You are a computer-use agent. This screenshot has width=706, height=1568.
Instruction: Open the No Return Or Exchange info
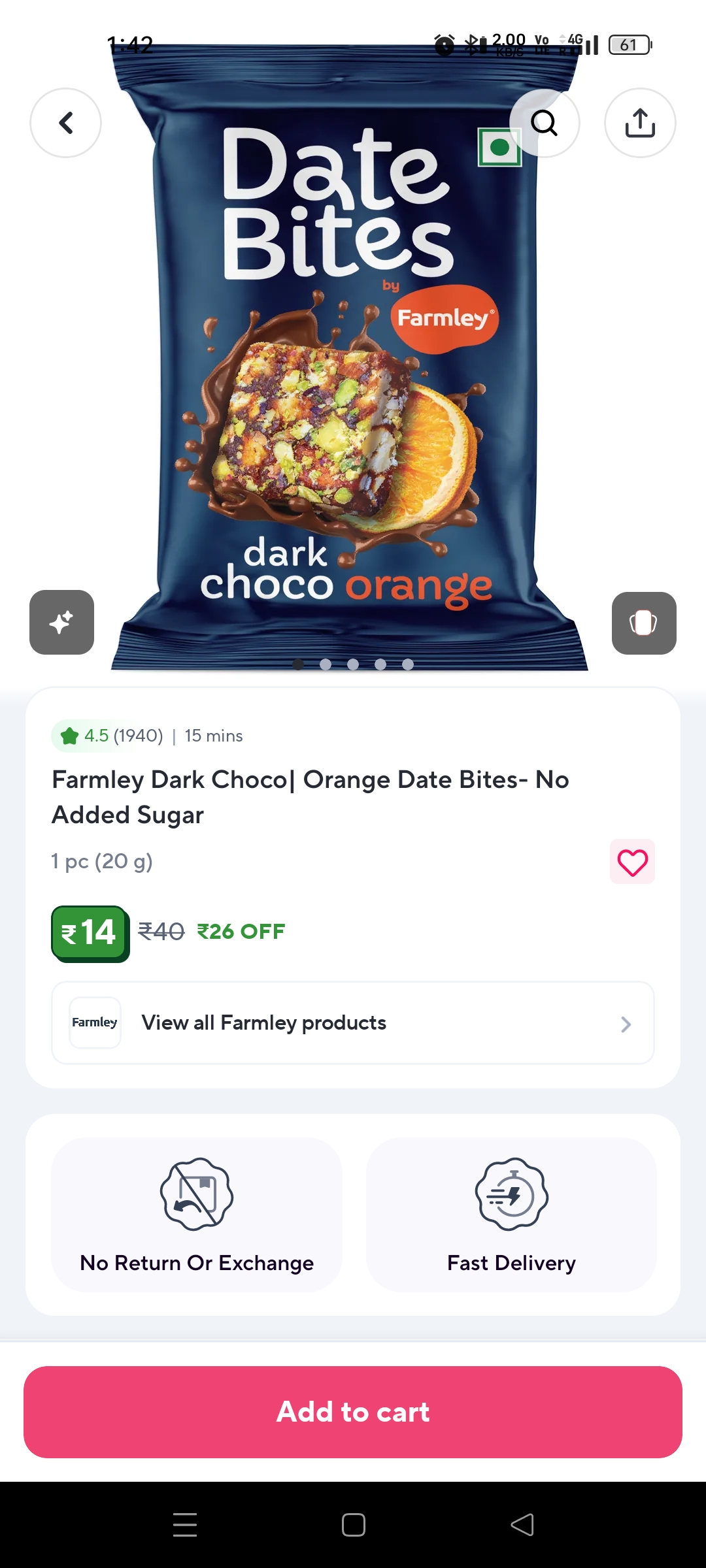tap(197, 1215)
